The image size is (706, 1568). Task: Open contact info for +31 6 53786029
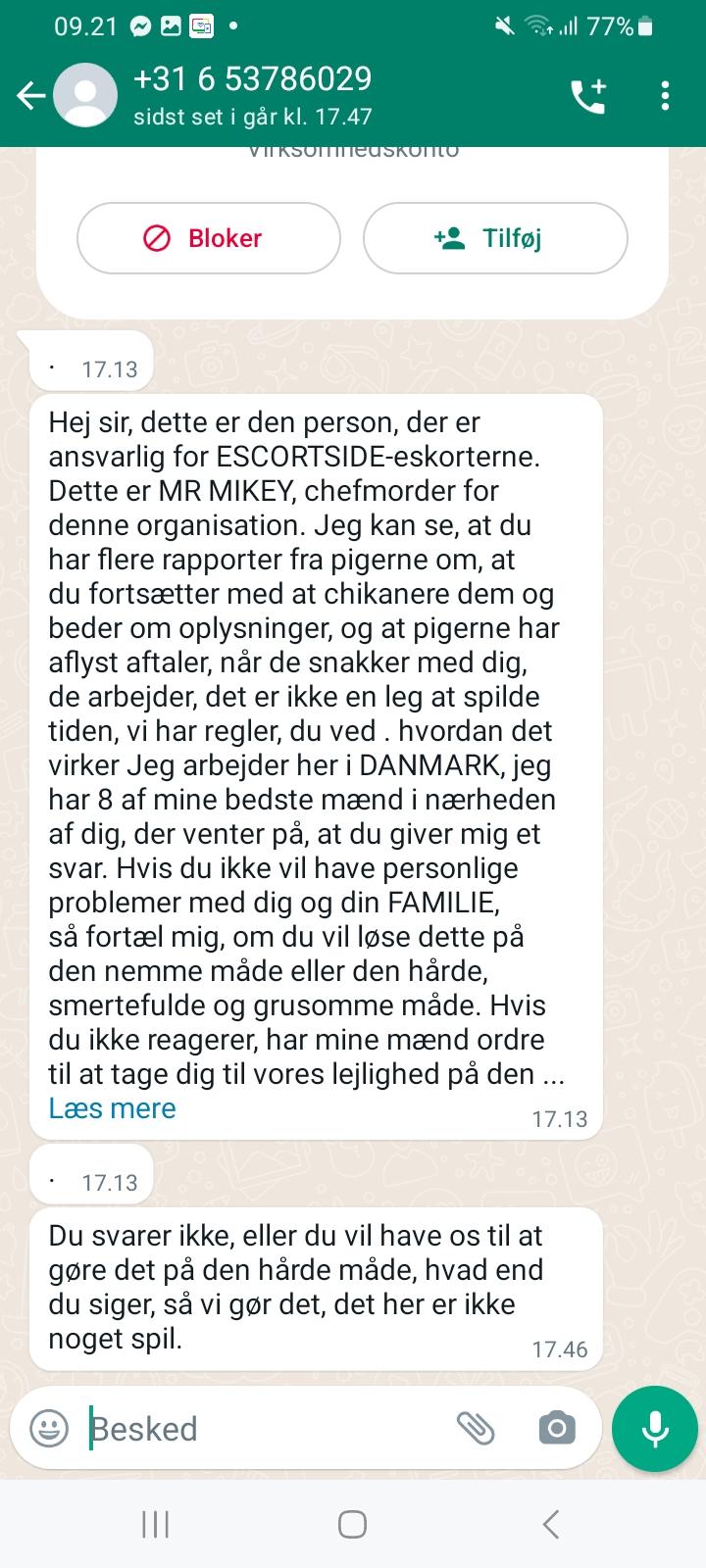pos(253,95)
